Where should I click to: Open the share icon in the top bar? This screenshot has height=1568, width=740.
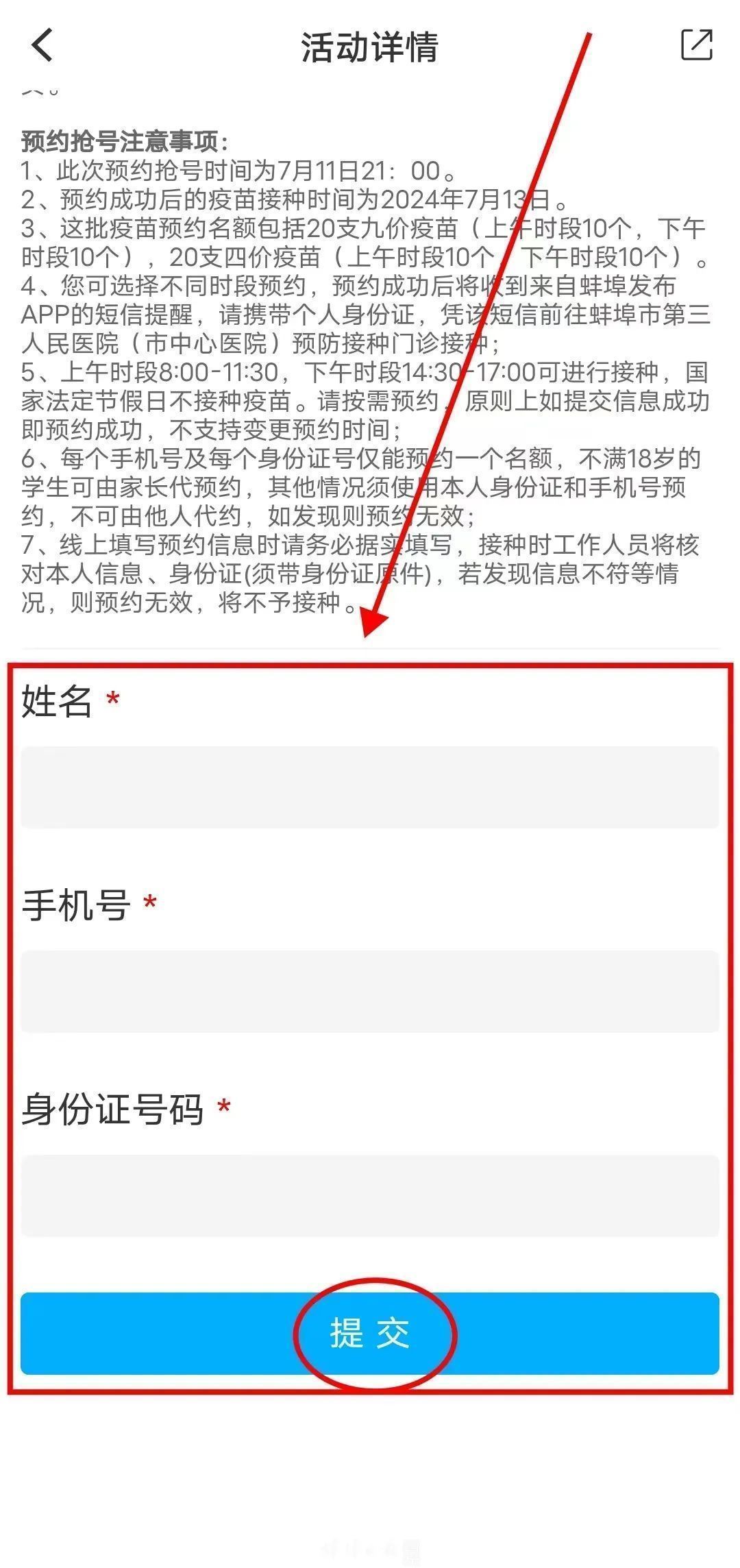(697, 45)
